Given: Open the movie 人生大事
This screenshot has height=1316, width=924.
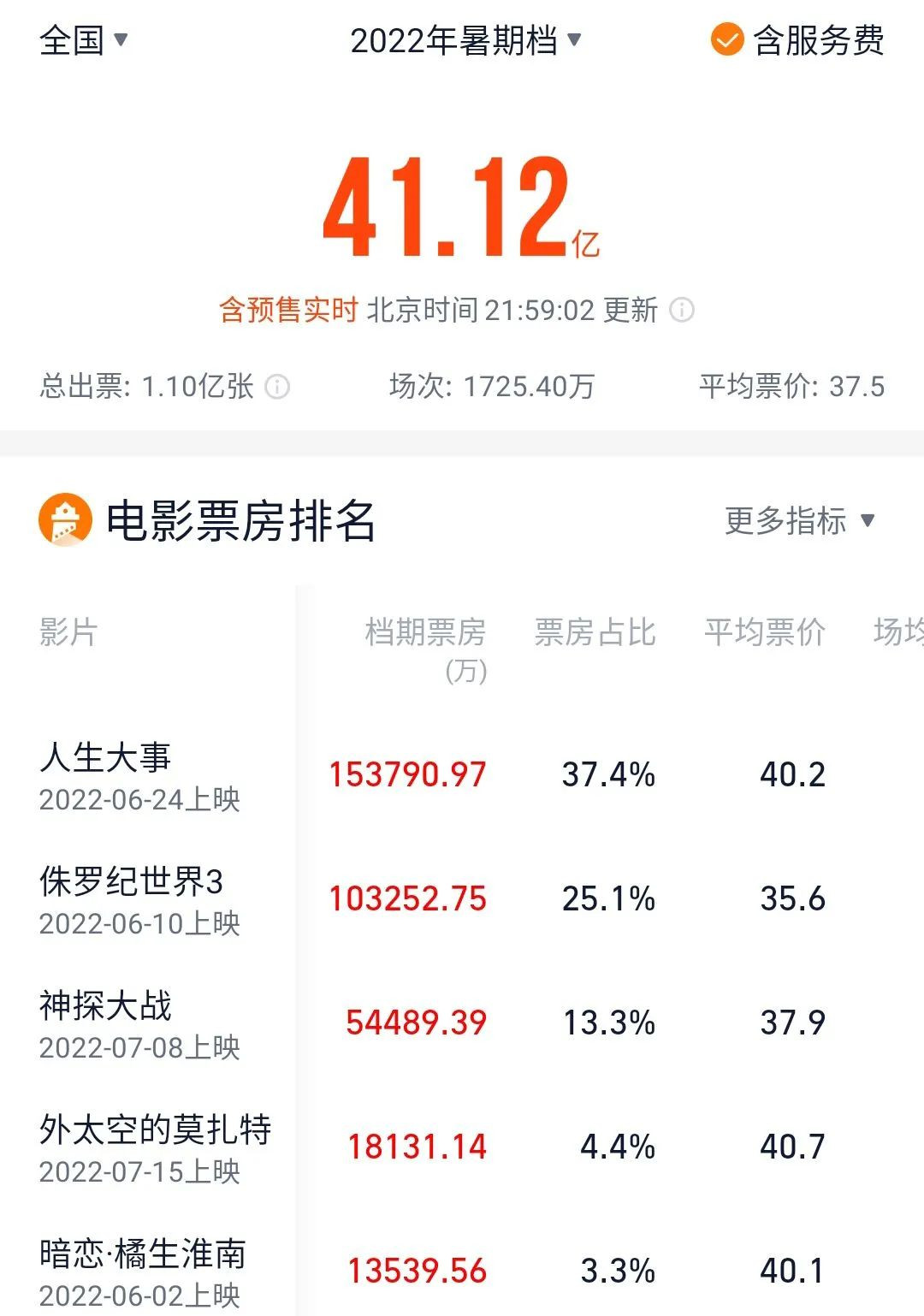Looking at the screenshot, I should coord(462,776).
